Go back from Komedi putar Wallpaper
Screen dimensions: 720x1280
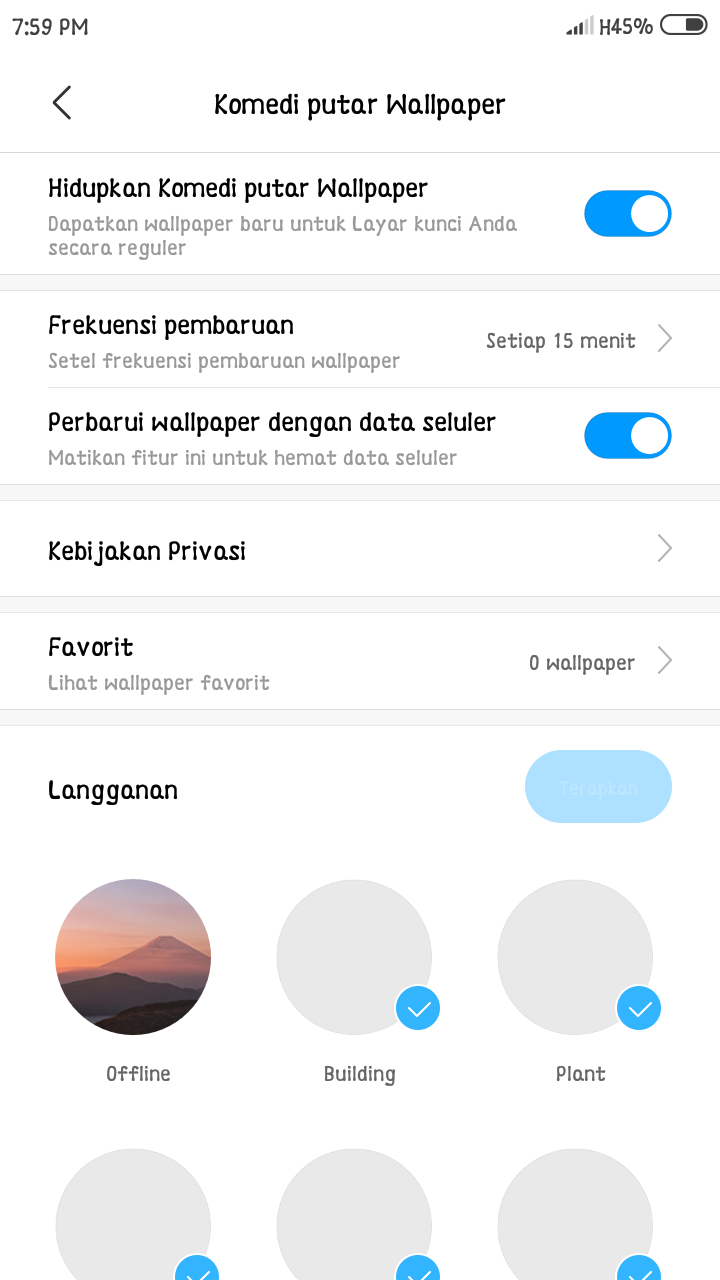[x=62, y=103]
